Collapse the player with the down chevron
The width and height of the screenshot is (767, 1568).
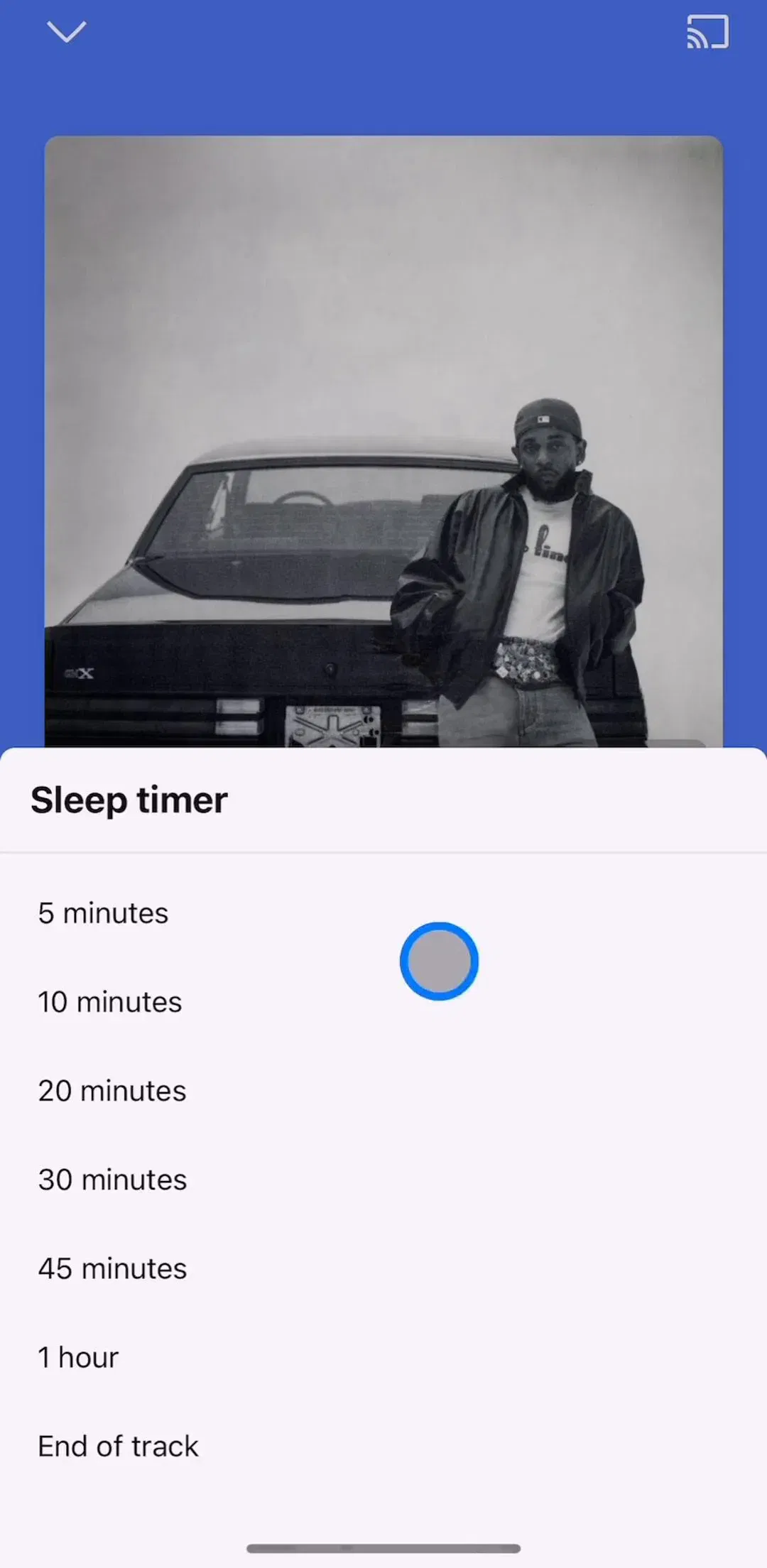click(x=66, y=32)
